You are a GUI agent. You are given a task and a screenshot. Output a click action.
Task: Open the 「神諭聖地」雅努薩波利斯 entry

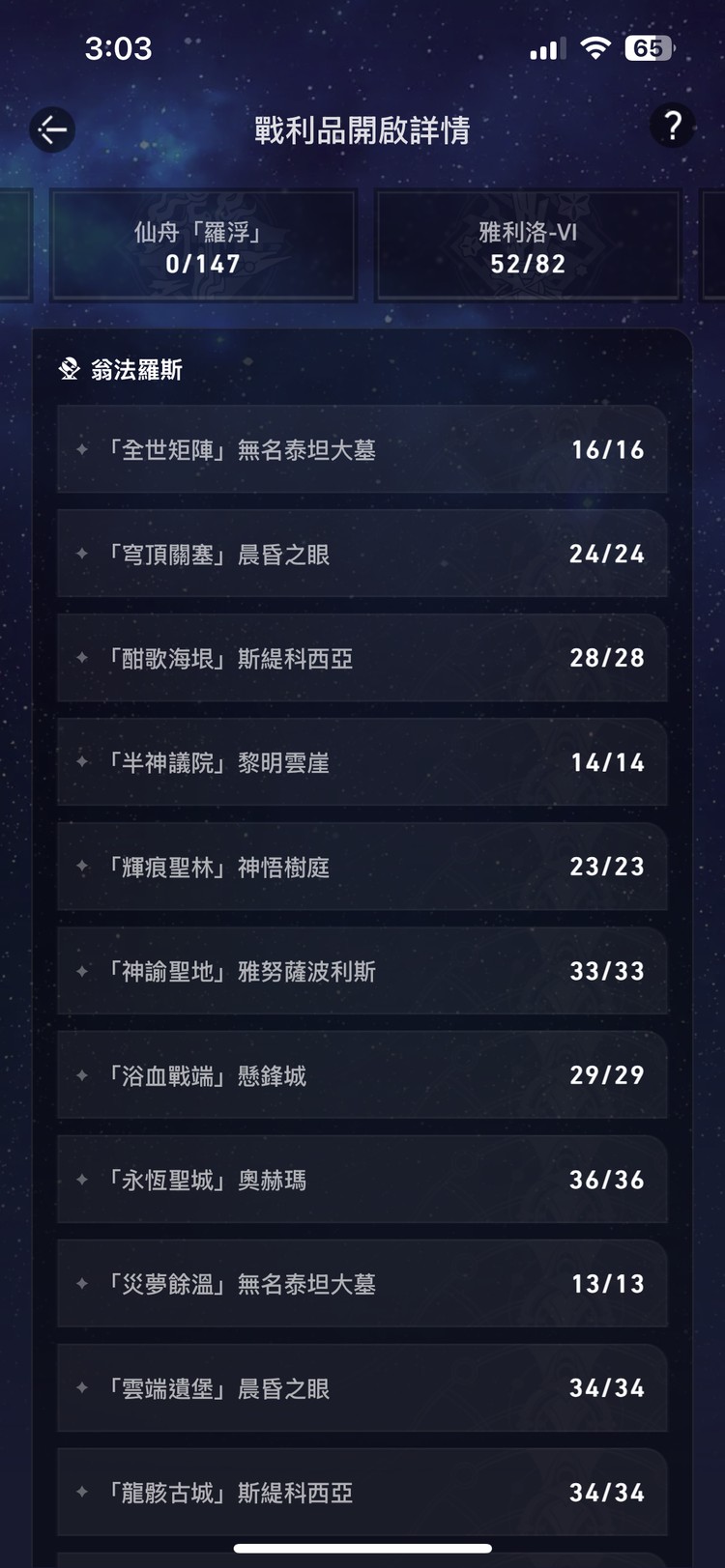362,971
